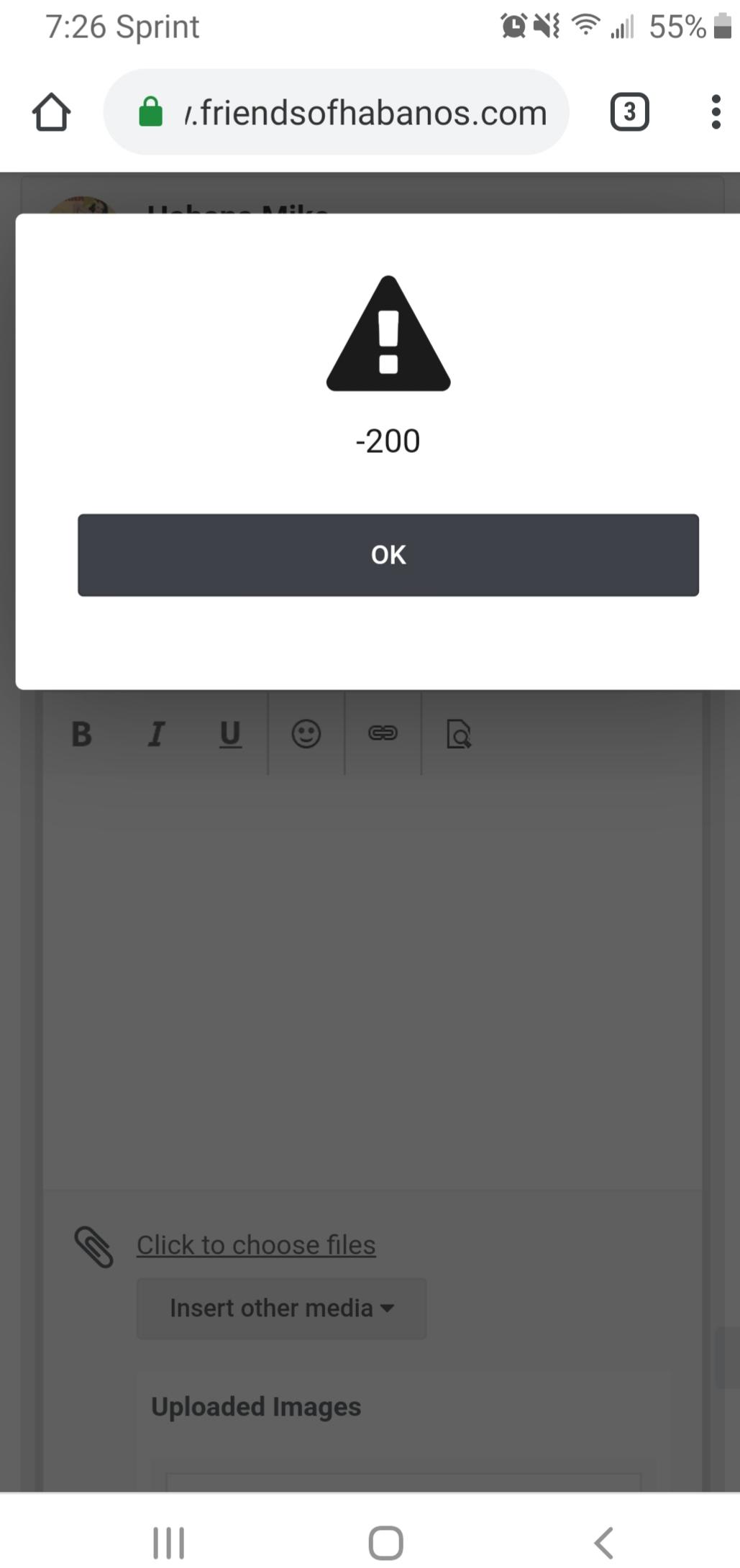The width and height of the screenshot is (740, 1568).
Task: Open the emoji picker
Action: (x=306, y=734)
